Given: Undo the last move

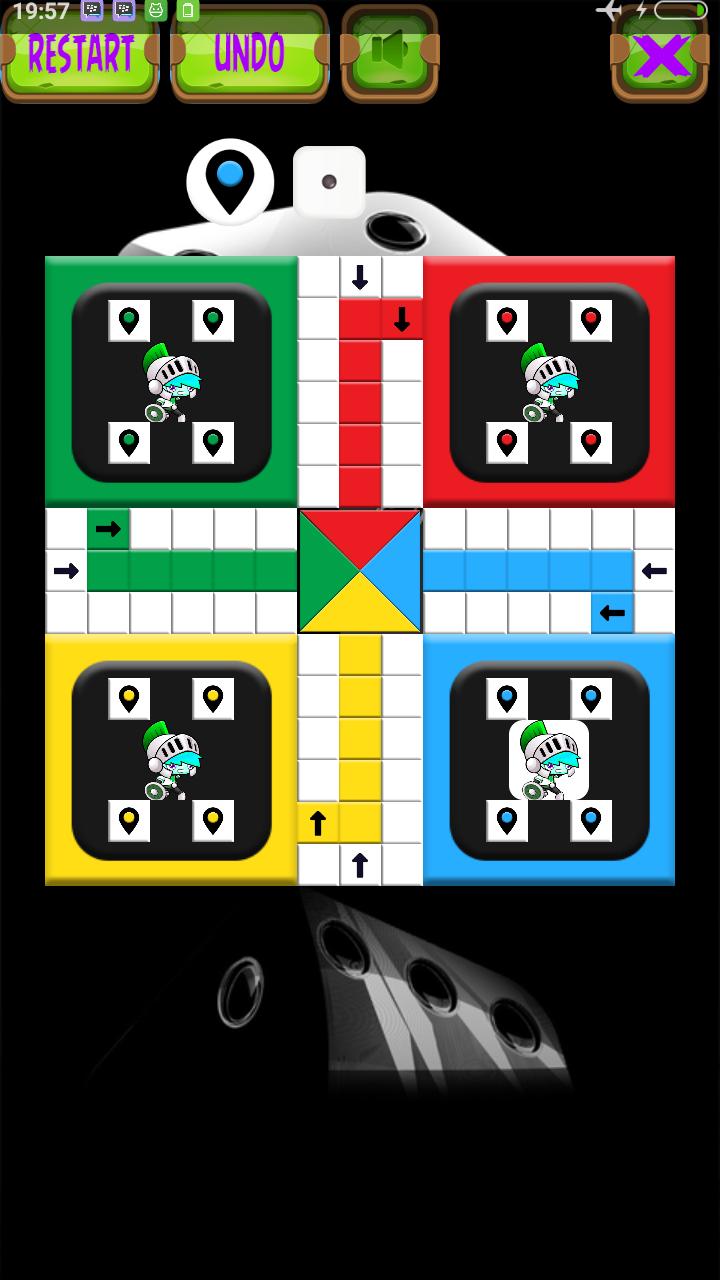Looking at the screenshot, I should [249, 54].
